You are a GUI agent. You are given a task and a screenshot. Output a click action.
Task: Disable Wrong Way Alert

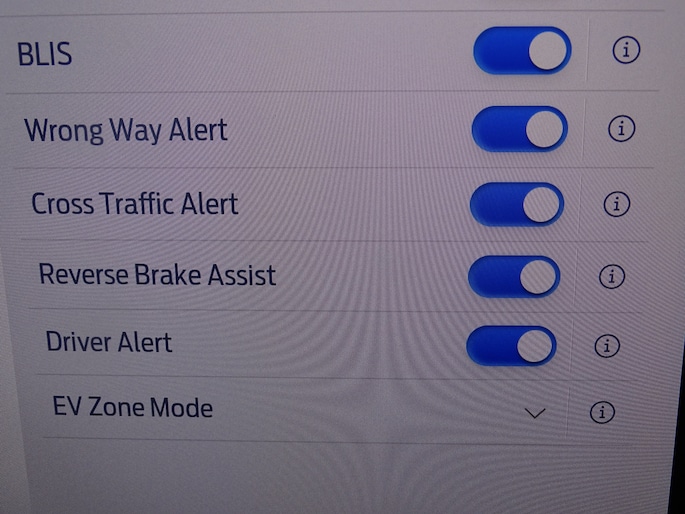[520, 128]
